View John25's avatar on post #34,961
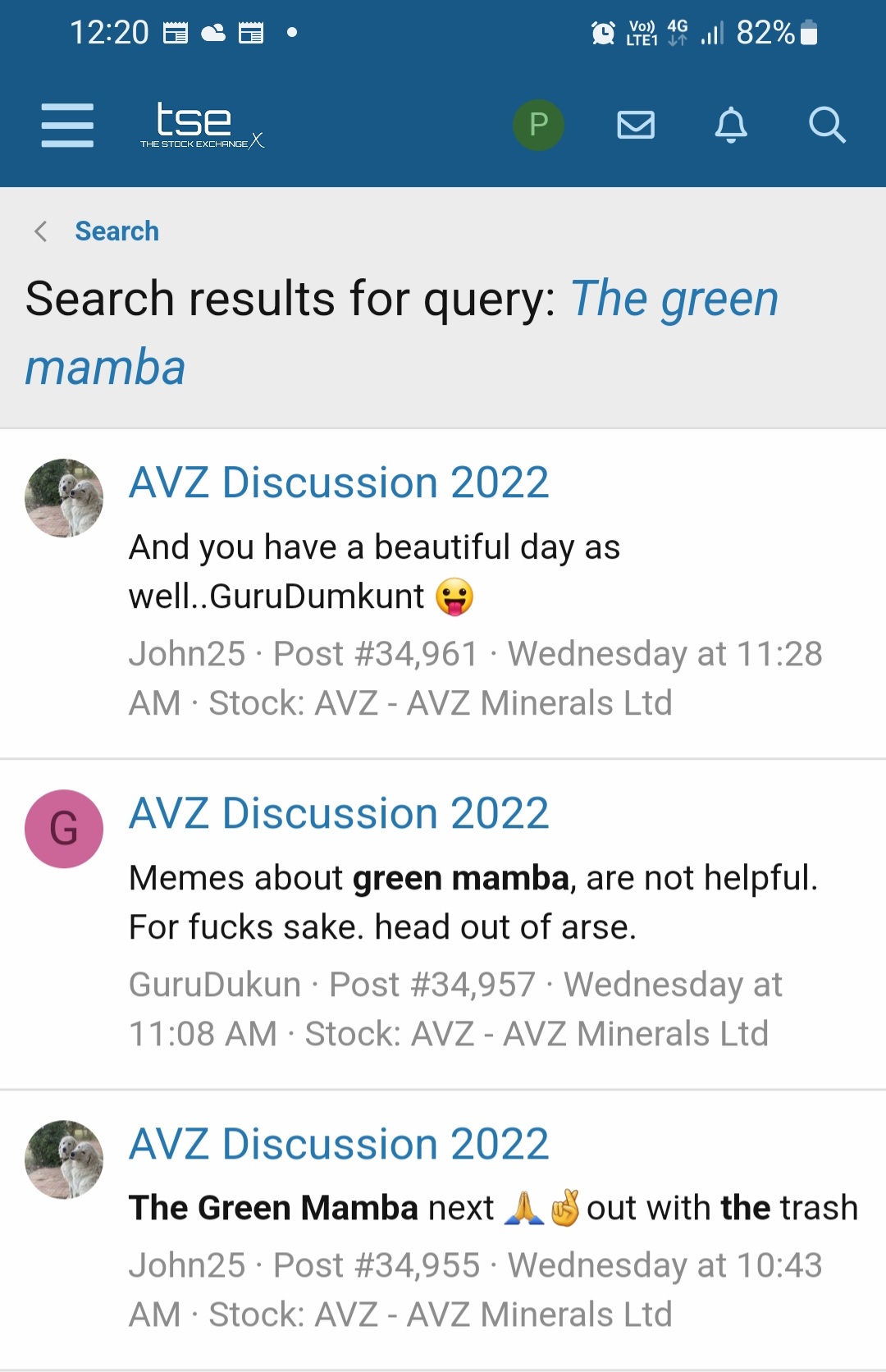 [x=64, y=498]
